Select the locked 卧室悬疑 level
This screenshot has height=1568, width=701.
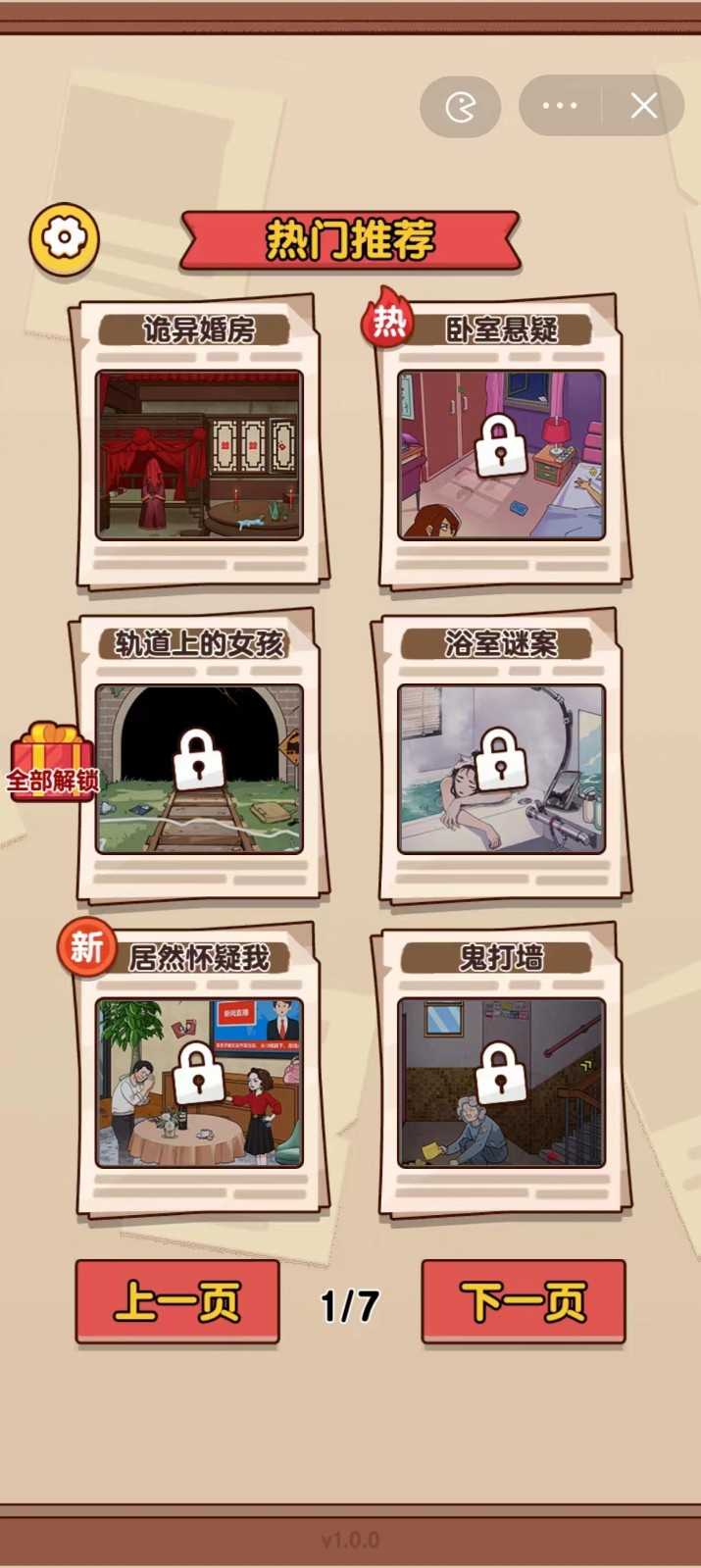(x=501, y=454)
